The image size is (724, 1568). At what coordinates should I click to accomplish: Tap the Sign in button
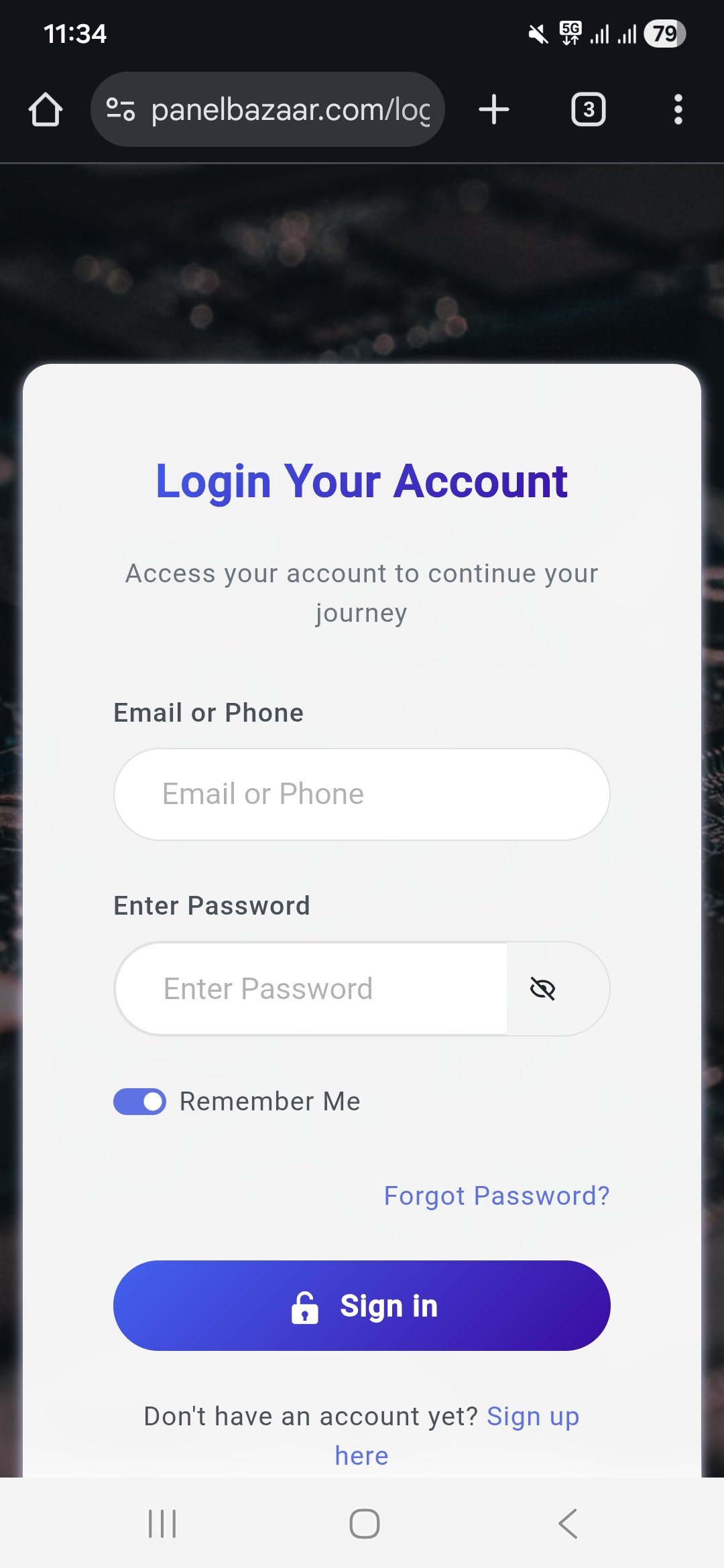point(362,1305)
